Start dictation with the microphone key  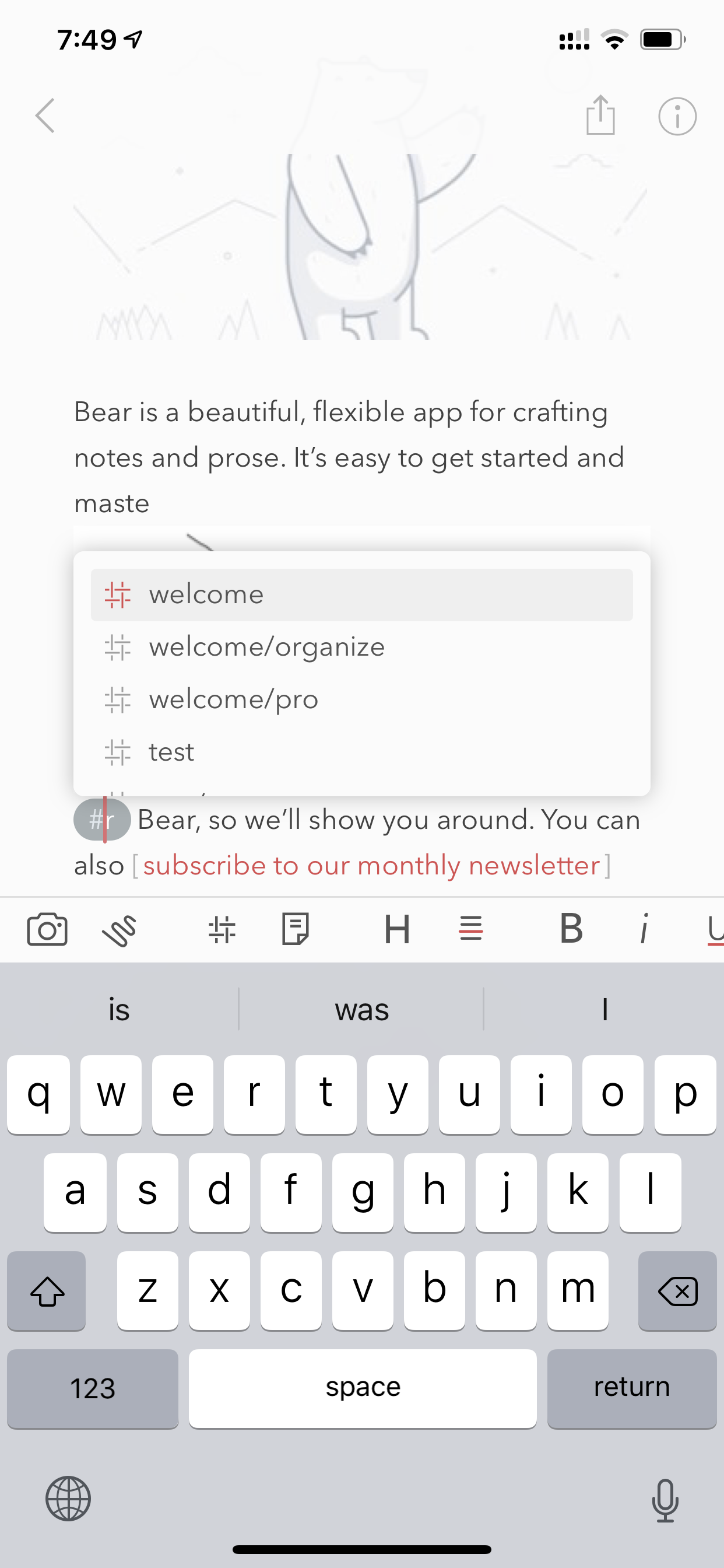(x=665, y=1500)
